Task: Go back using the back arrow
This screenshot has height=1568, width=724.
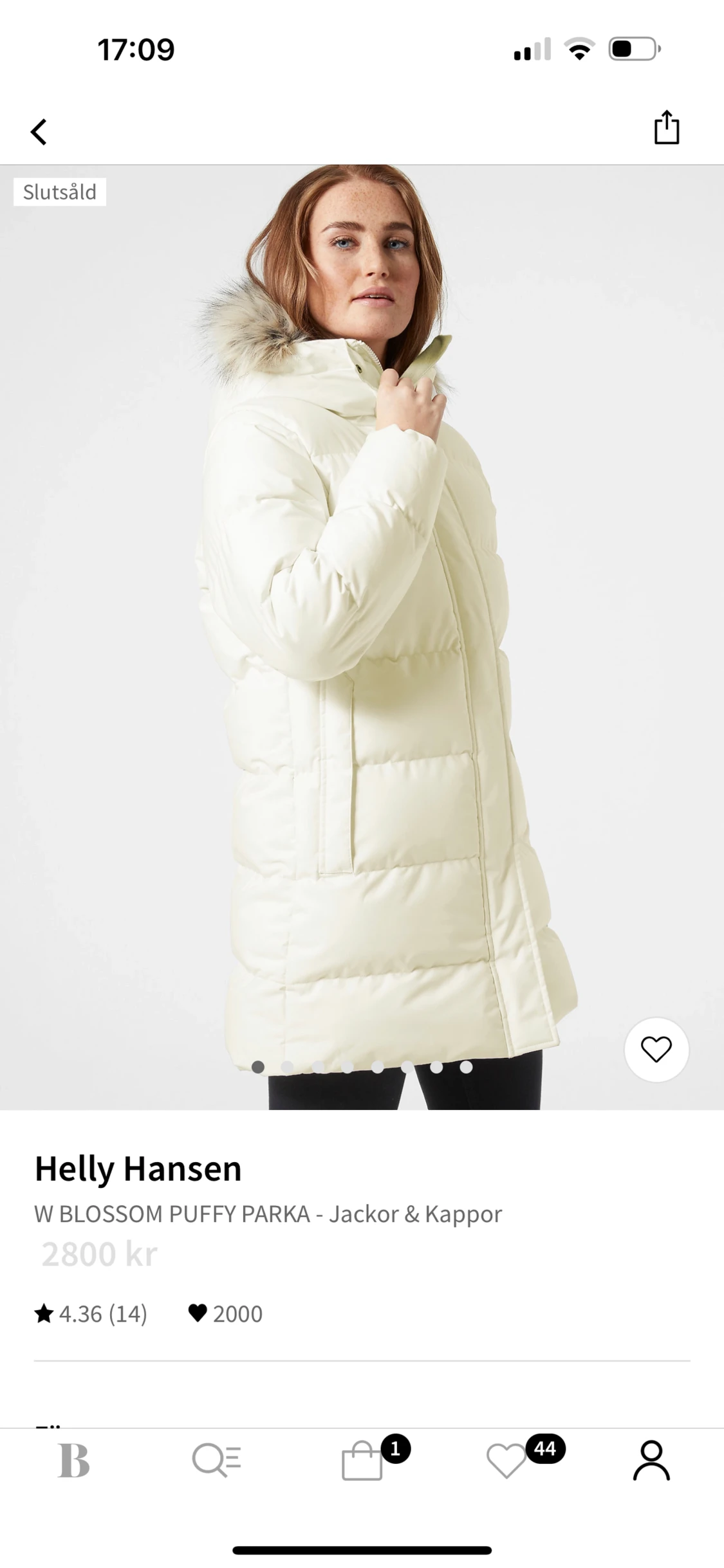Action: click(39, 132)
